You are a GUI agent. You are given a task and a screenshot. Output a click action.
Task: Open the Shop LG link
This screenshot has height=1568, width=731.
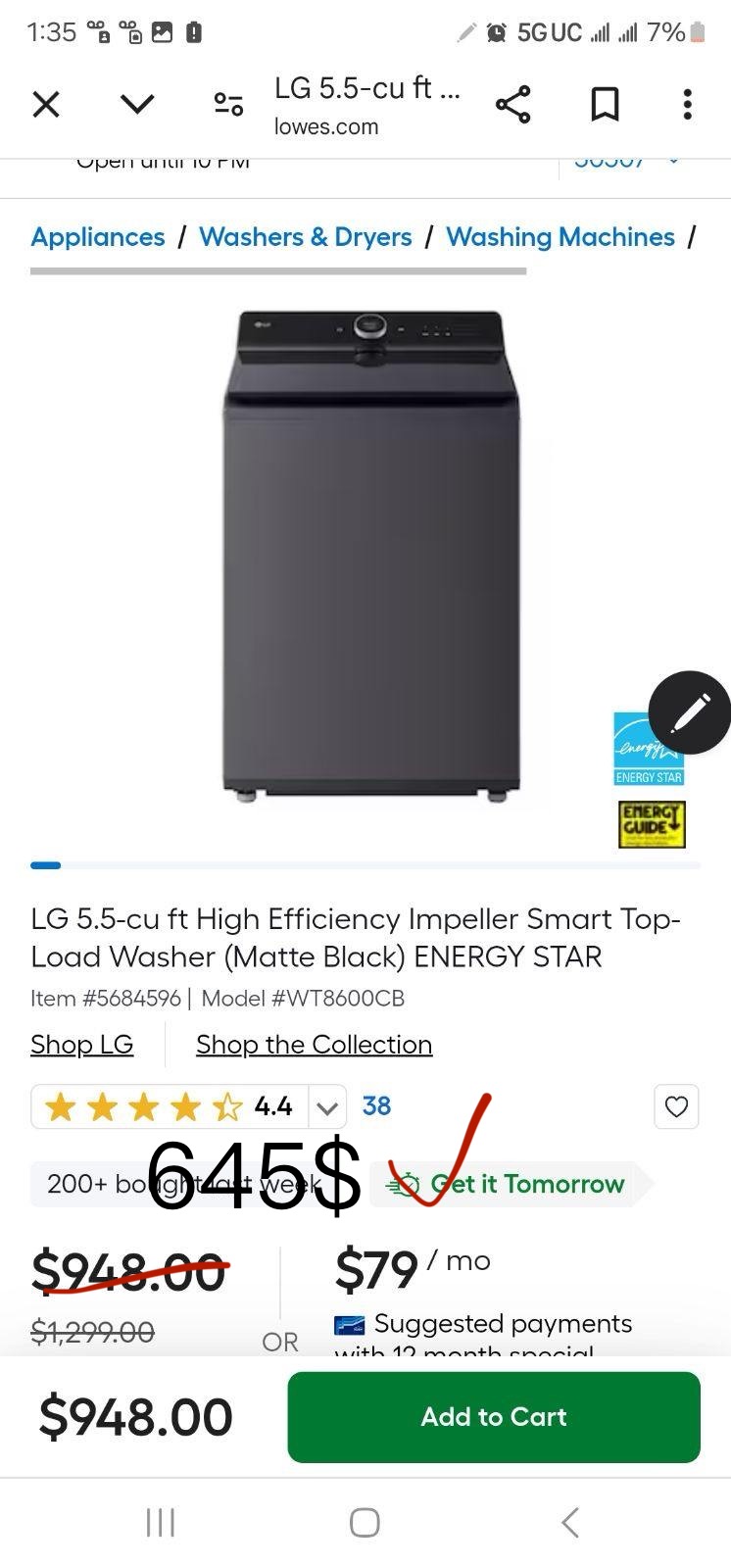tap(81, 1045)
